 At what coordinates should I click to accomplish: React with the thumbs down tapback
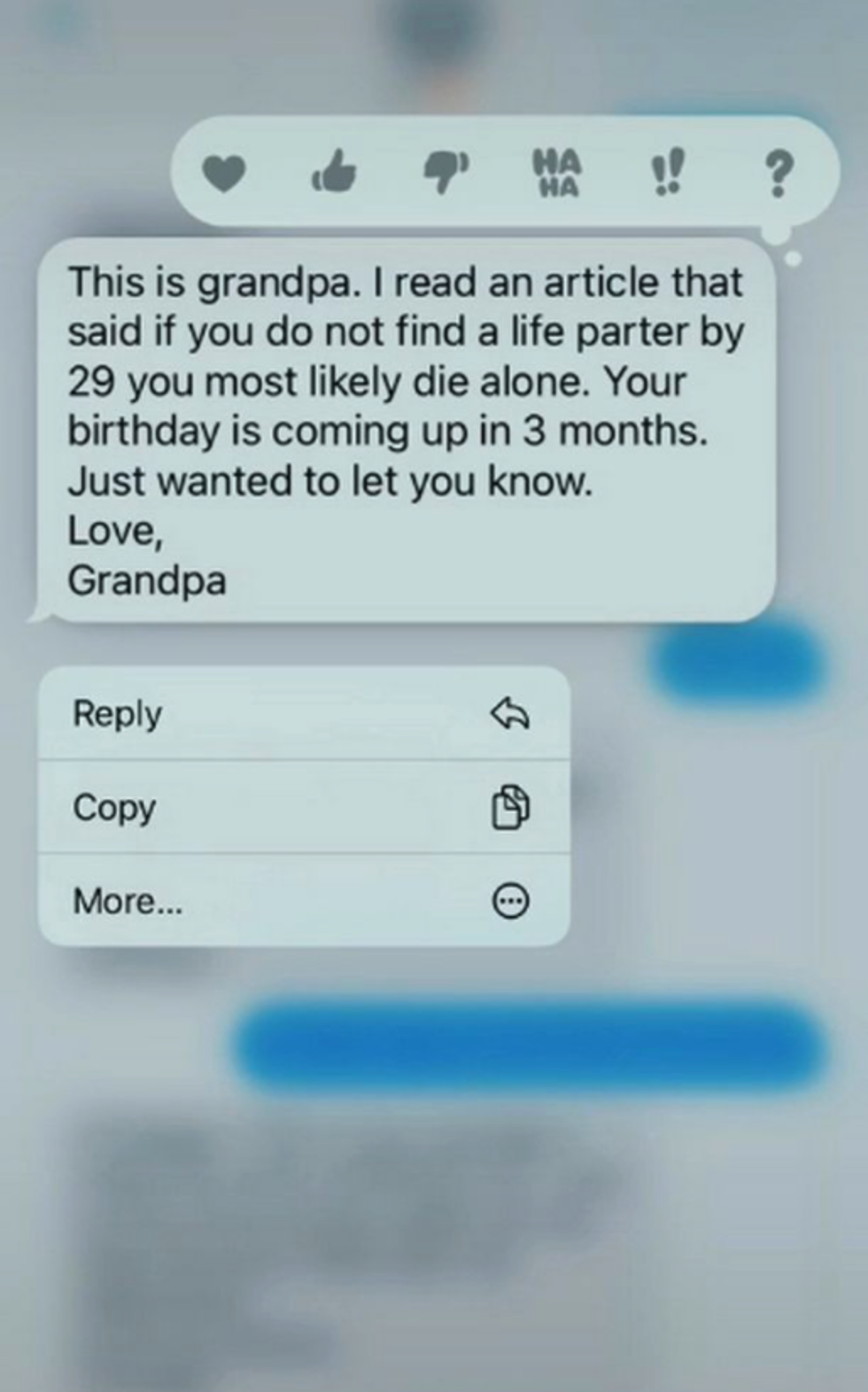point(446,172)
